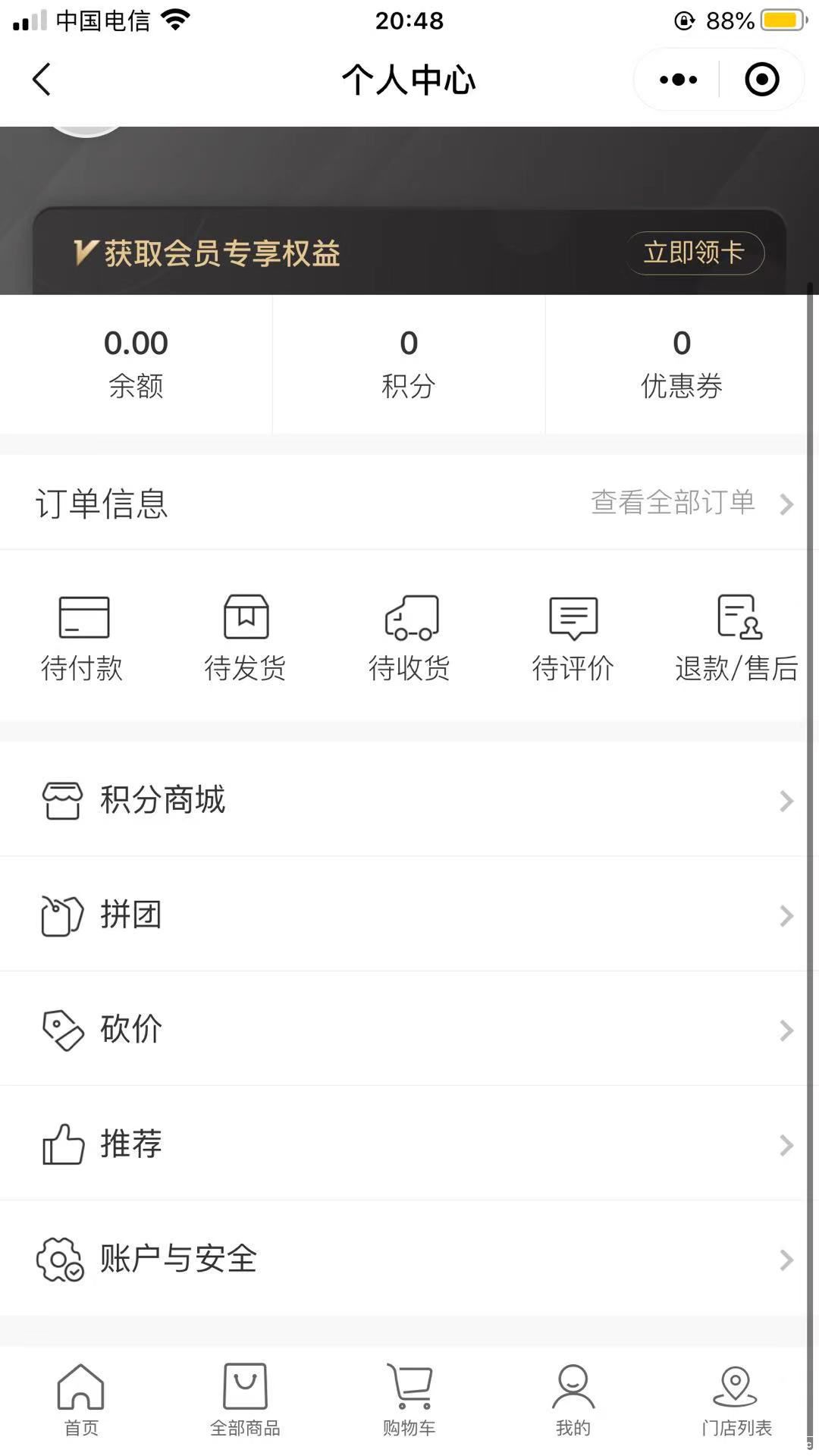Go back using the top-left arrow
Image resolution: width=819 pixels, height=1456 pixels.
coord(42,80)
